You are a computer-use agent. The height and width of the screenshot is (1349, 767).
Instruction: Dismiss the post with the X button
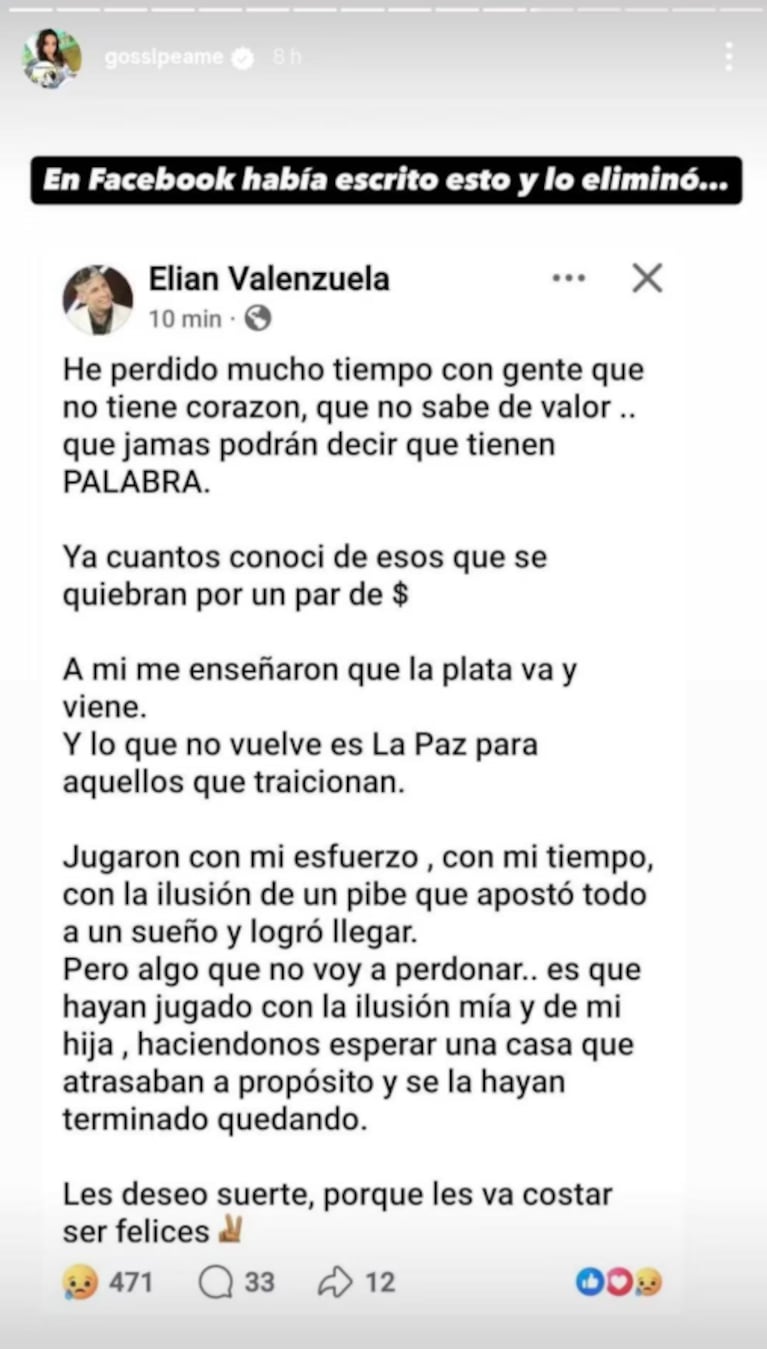pos(646,279)
